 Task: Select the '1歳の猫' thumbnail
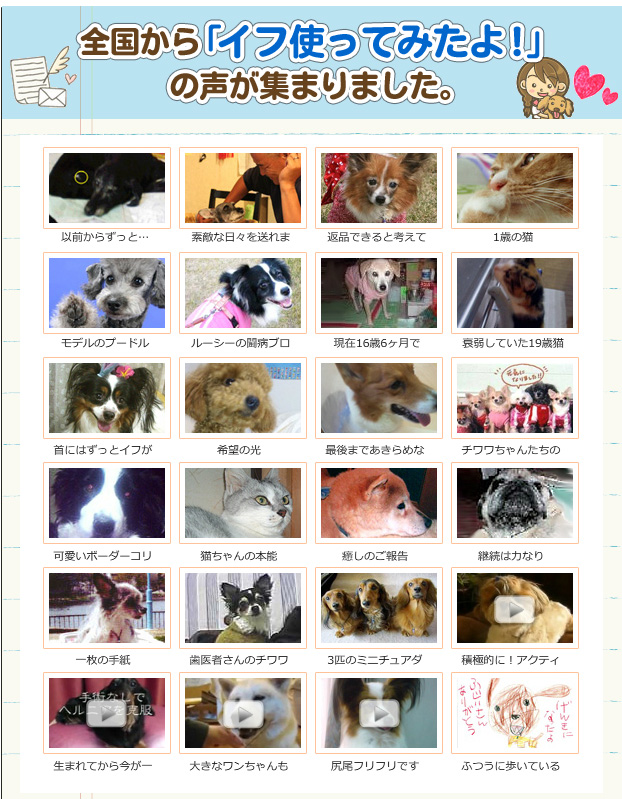[x=514, y=187]
